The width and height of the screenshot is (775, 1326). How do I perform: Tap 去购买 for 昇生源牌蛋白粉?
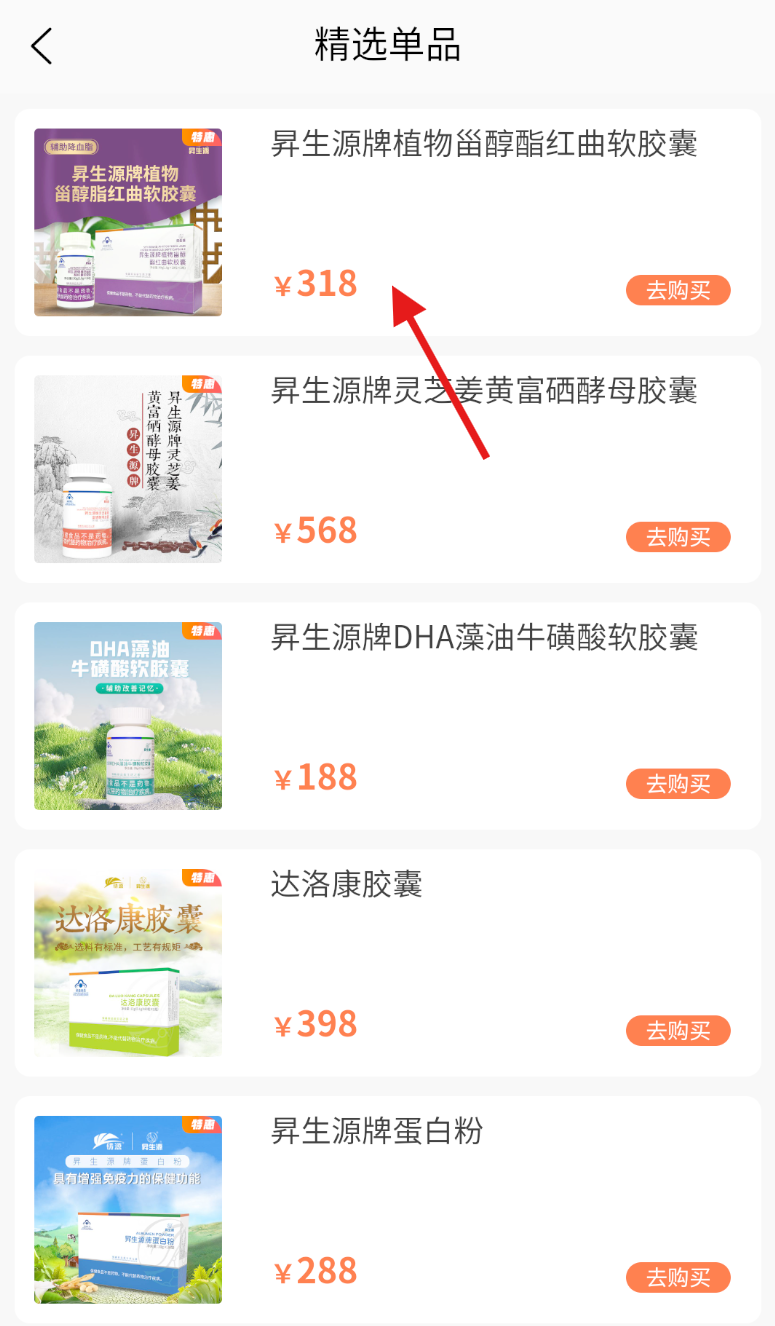[678, 1278]
